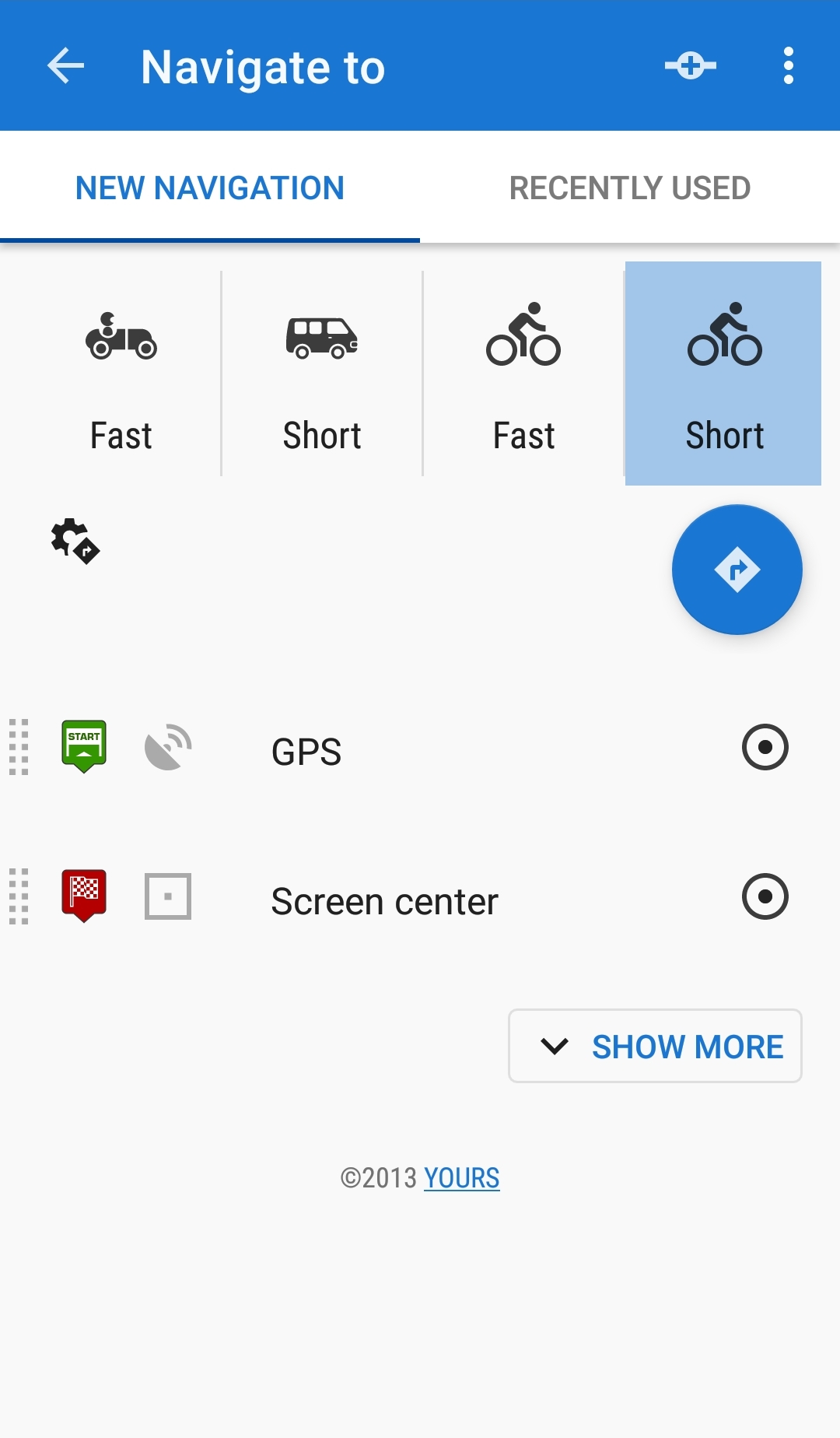
Task: Switch to the Recently Used tab
Action: pyautogui.click(x=629, y=188)
